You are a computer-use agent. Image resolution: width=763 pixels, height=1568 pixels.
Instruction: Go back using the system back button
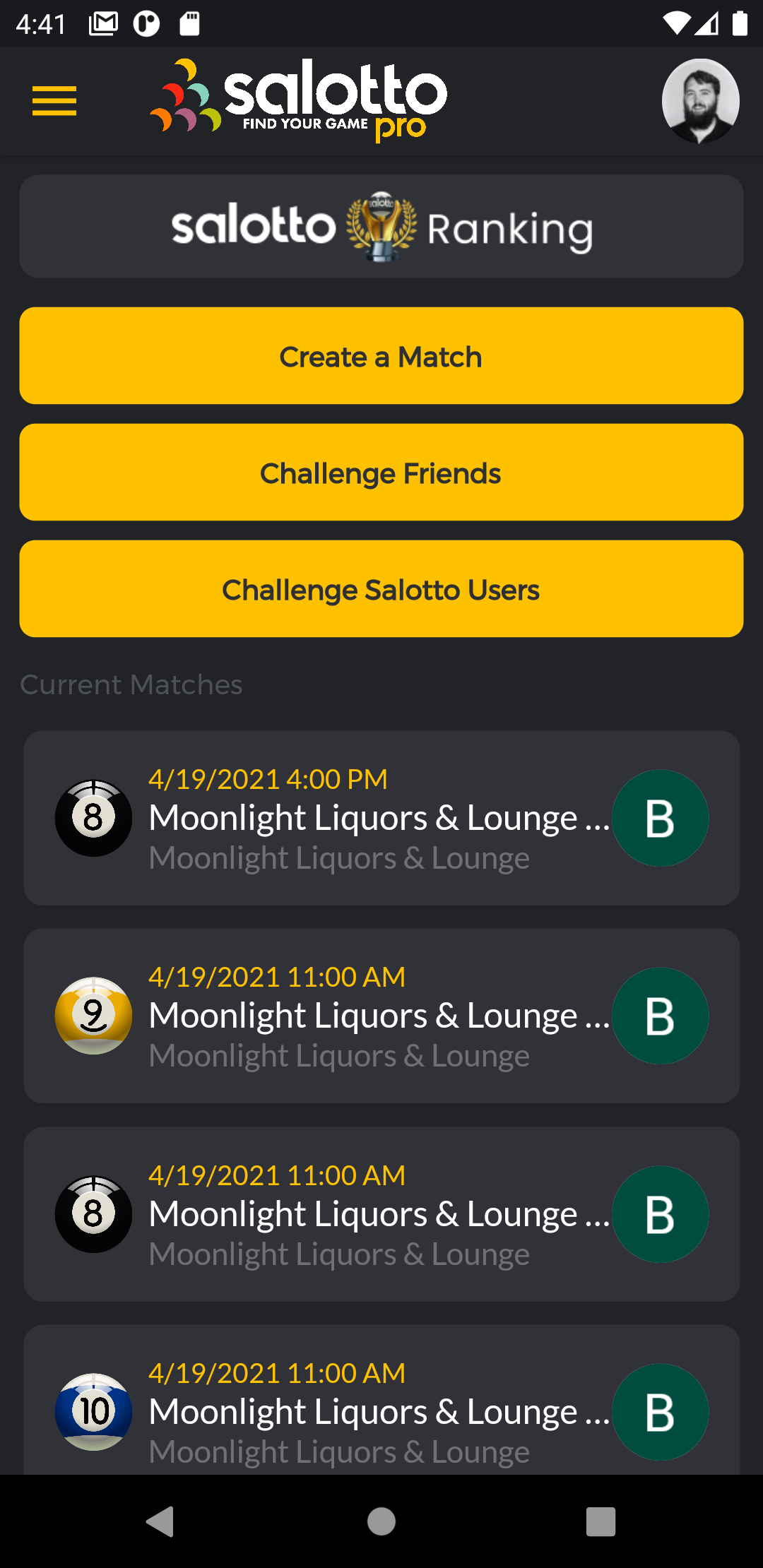(160, 1521)
